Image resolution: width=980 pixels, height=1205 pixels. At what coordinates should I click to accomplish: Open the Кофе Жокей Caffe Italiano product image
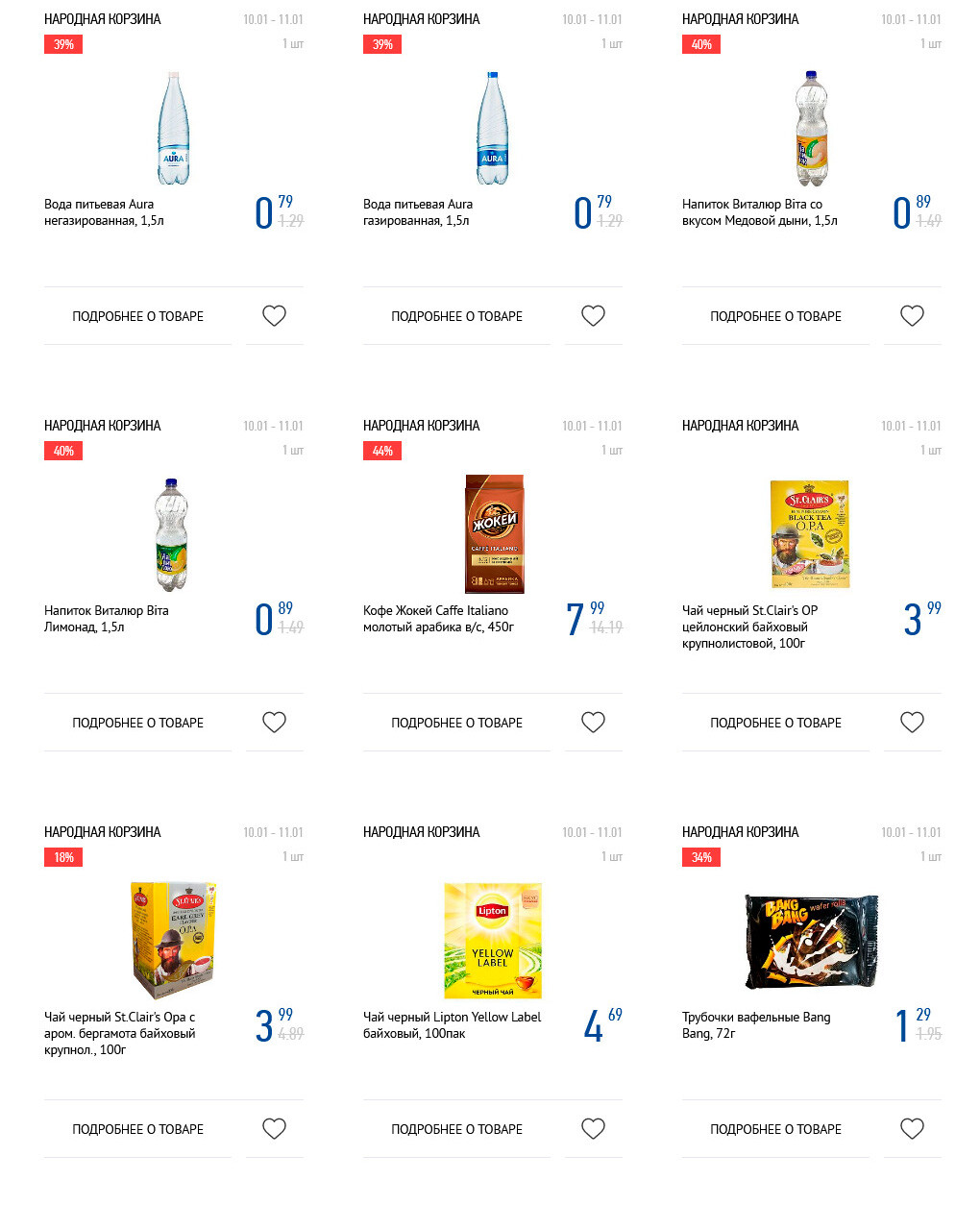[x=494, y=533]
